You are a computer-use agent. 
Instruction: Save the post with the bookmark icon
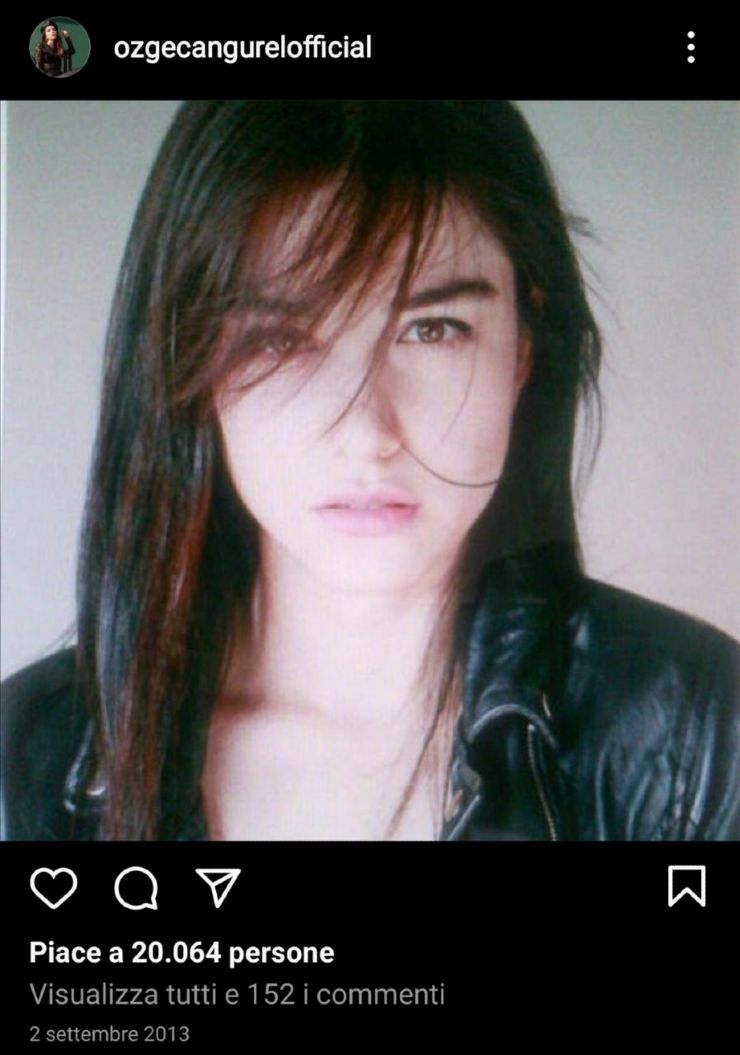coord(687,886)
